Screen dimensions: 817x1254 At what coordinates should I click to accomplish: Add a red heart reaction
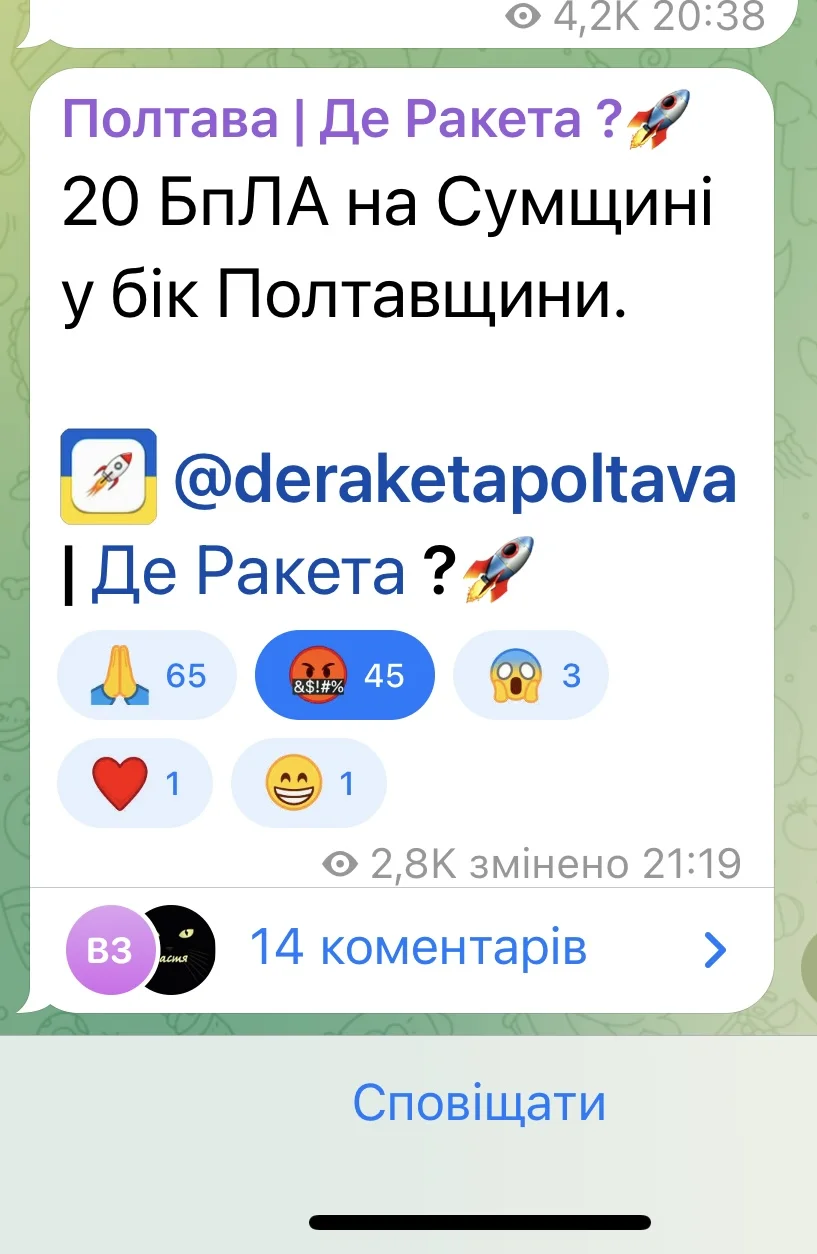[x=135, y=783]
